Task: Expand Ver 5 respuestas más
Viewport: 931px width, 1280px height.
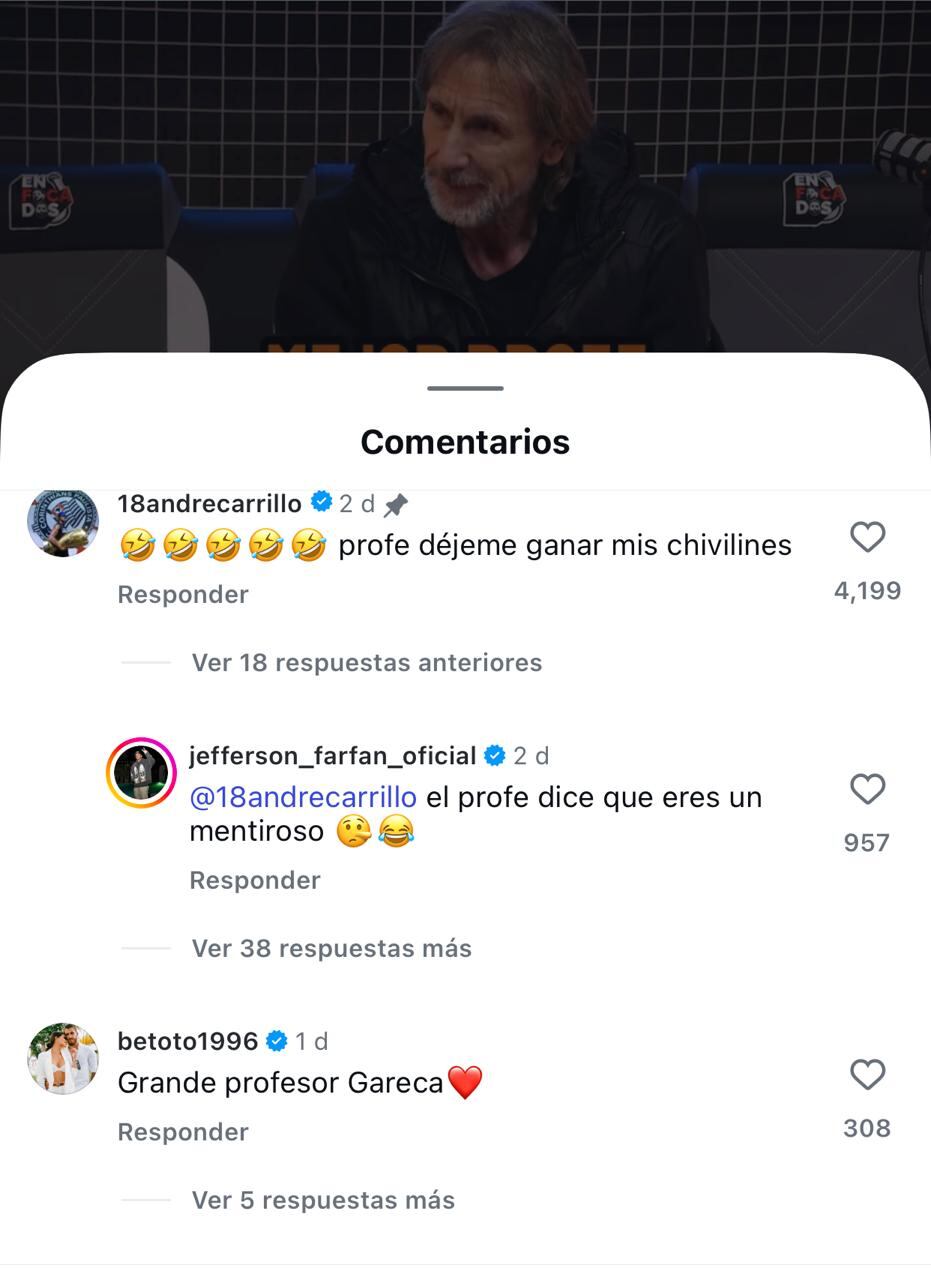Action: click(323, 1200)
